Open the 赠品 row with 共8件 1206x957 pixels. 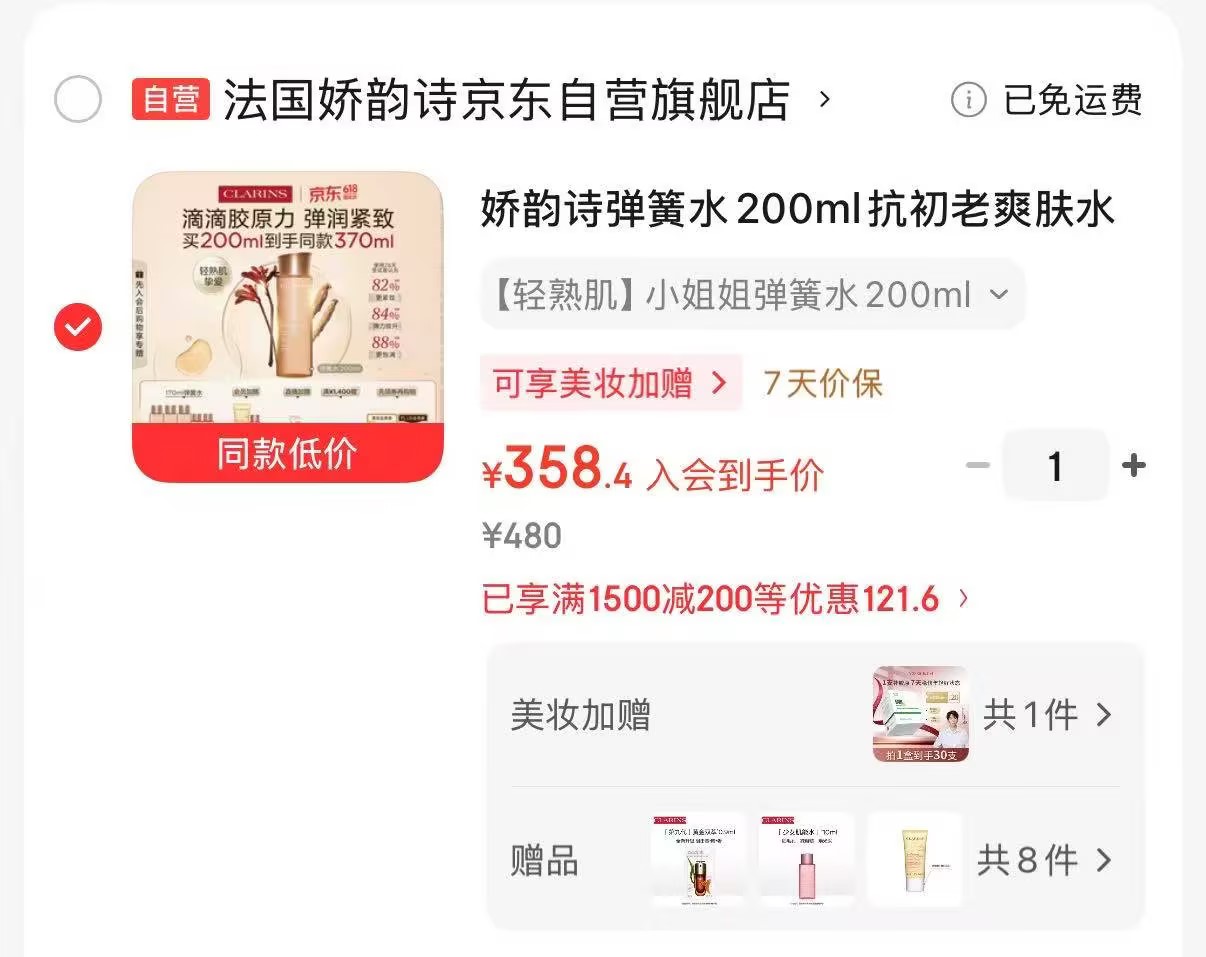click(815, 859)
